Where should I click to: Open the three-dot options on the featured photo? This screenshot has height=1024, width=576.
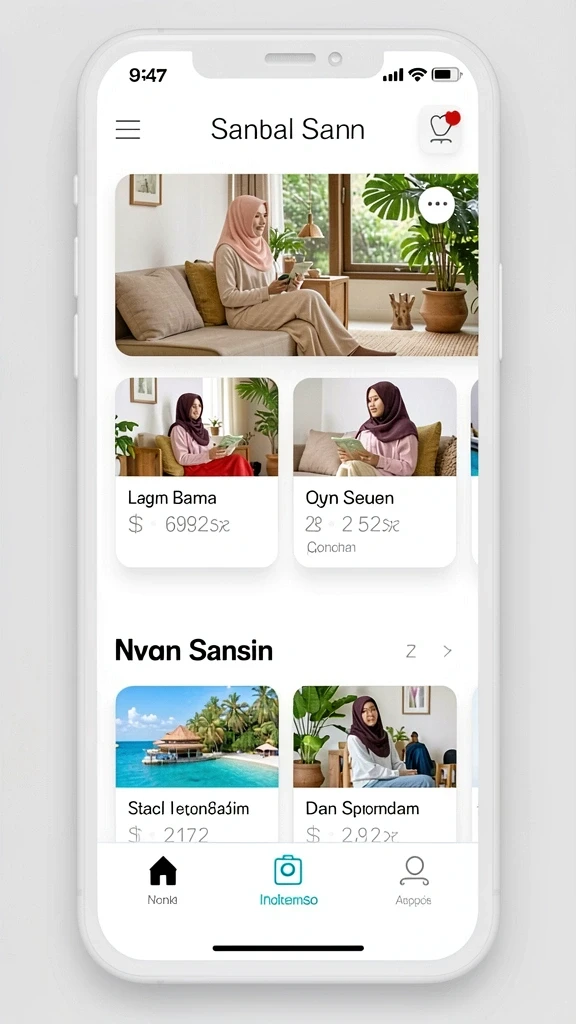436,205
